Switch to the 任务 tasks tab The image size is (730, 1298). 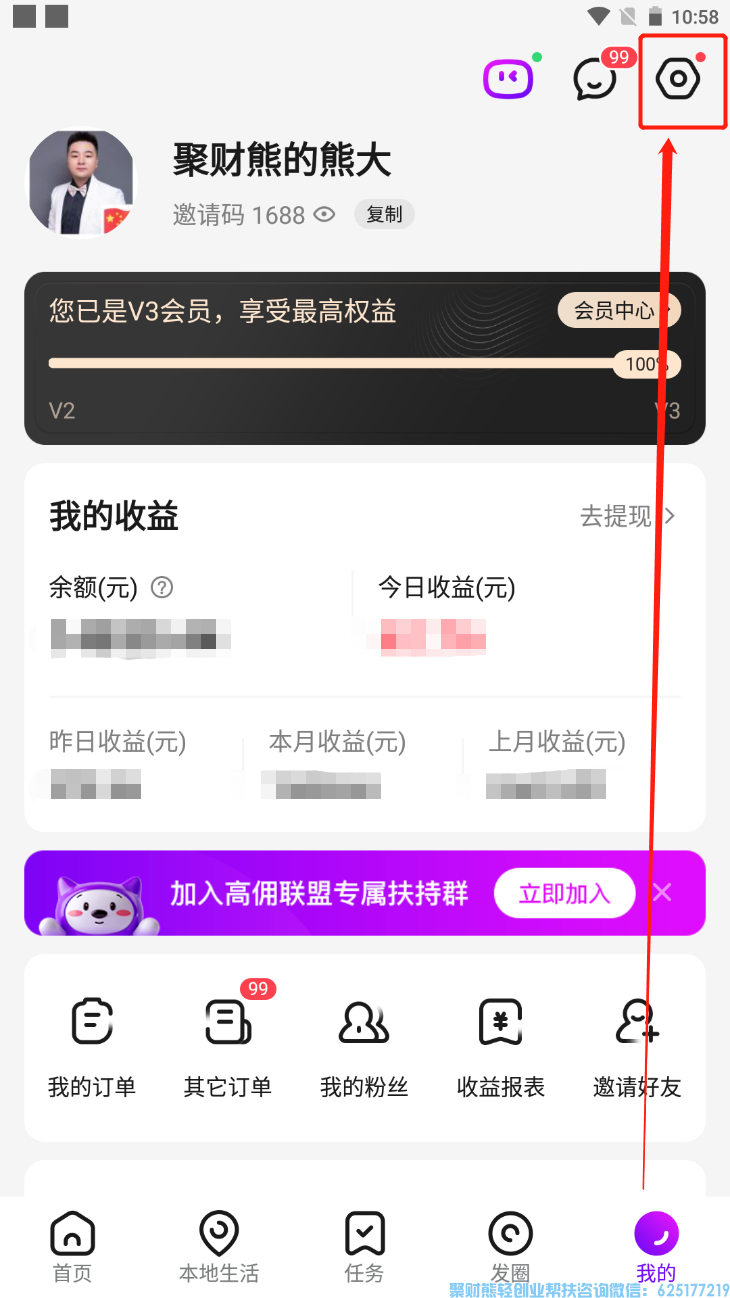pos(365,1246)
